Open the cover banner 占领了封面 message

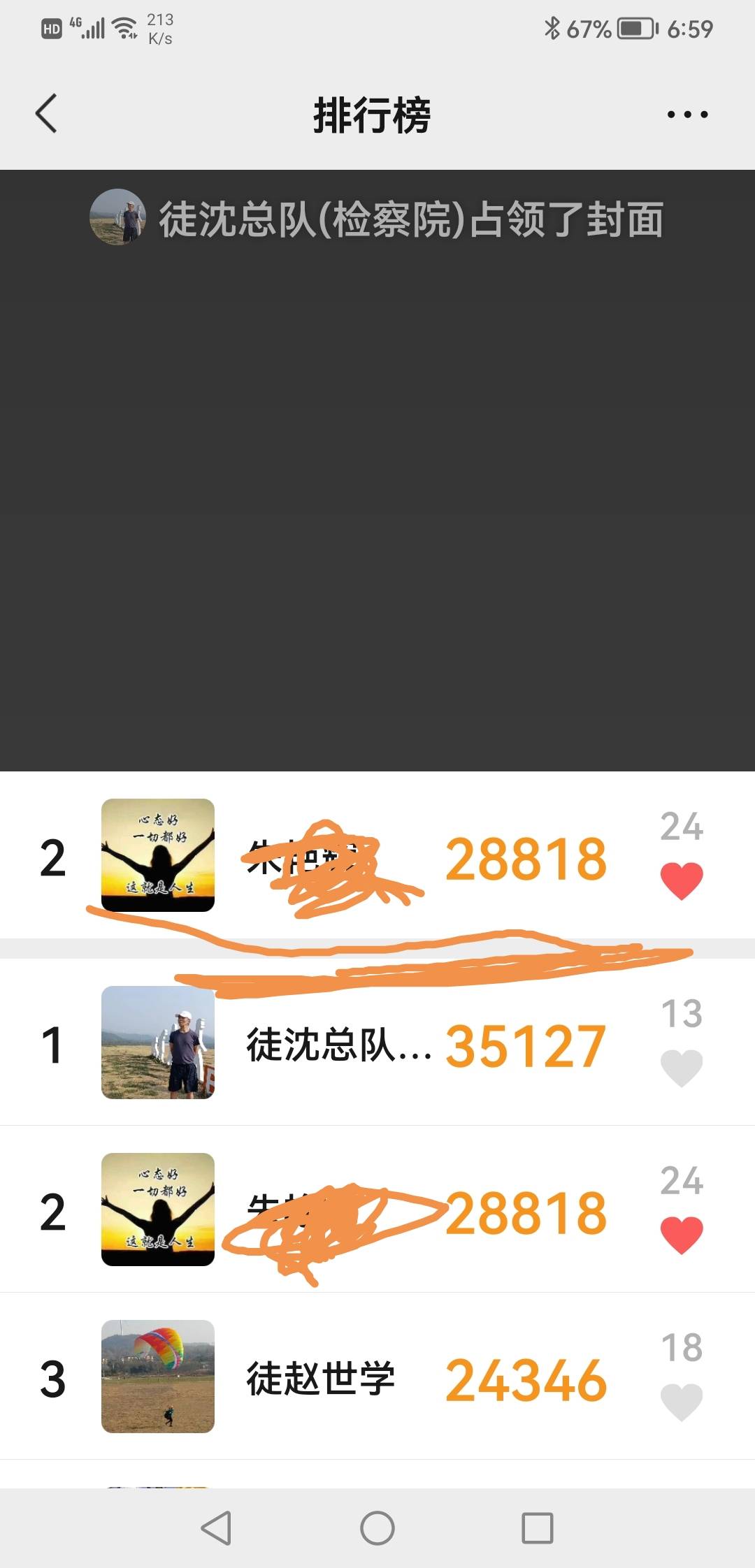click(x=412, y=219)
